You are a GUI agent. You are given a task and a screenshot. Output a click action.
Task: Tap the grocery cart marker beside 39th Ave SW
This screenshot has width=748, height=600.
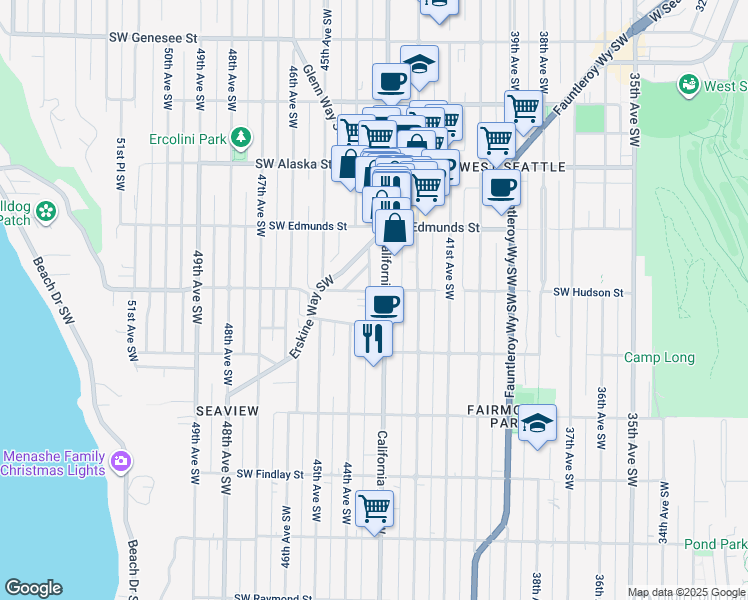[x=524, y=110]
